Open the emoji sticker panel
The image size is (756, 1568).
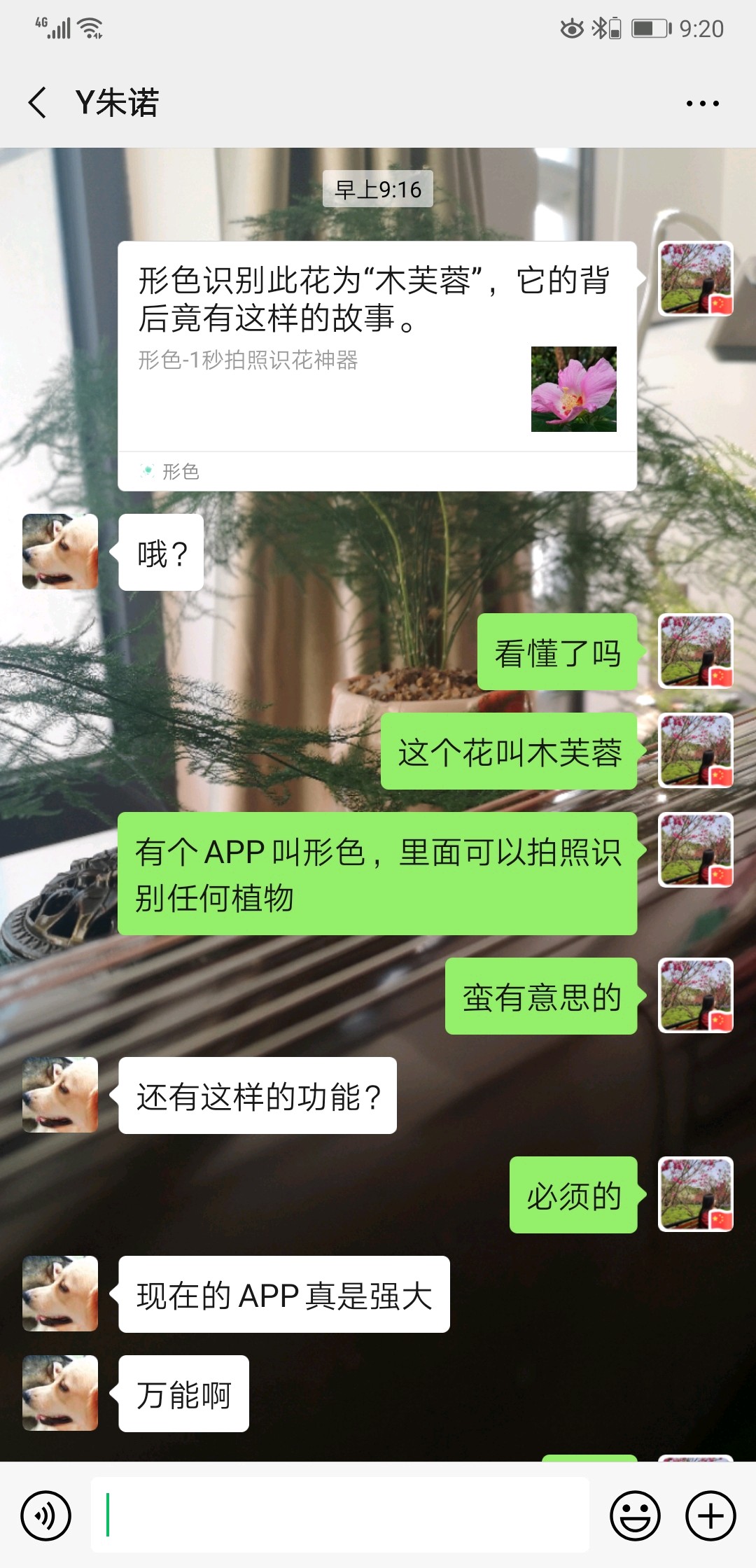[x=635, y=1516]
